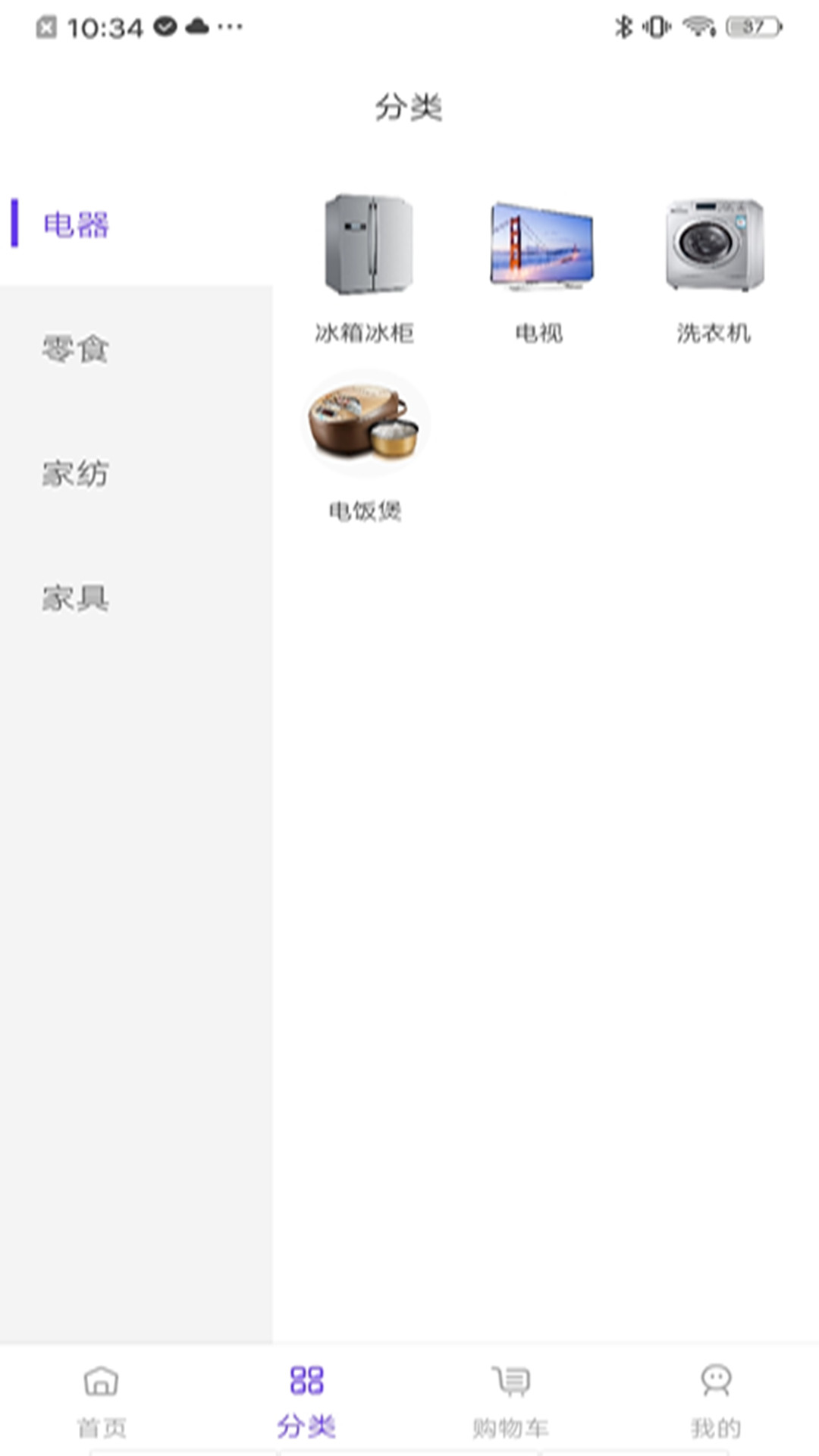The height and width of the screenshot is (1456, 819).
Task: Open the 家纺 category
Action: pyautogui.click(x=76, y=474)
